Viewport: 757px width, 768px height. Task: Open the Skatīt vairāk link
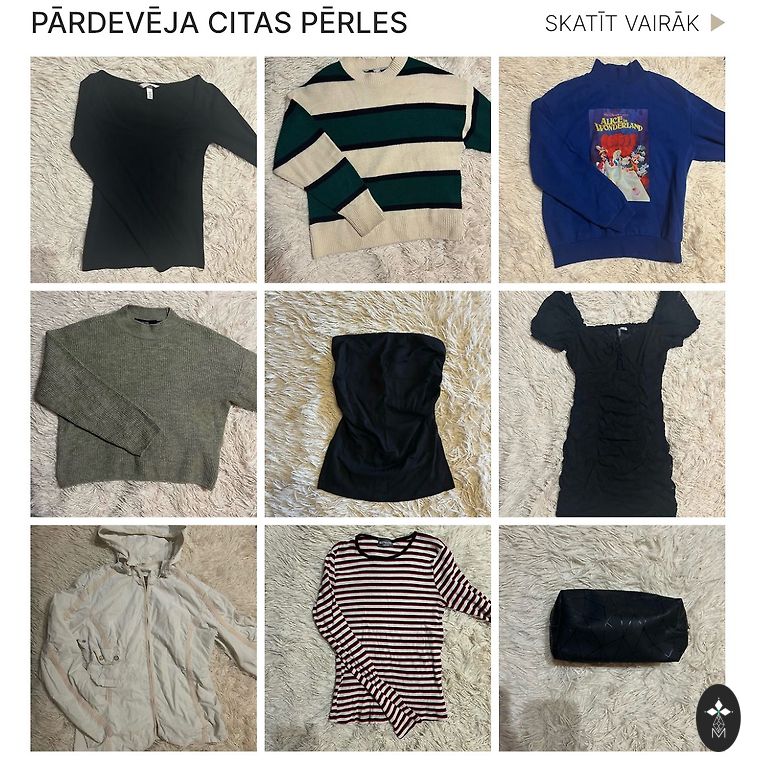point(634,24)
